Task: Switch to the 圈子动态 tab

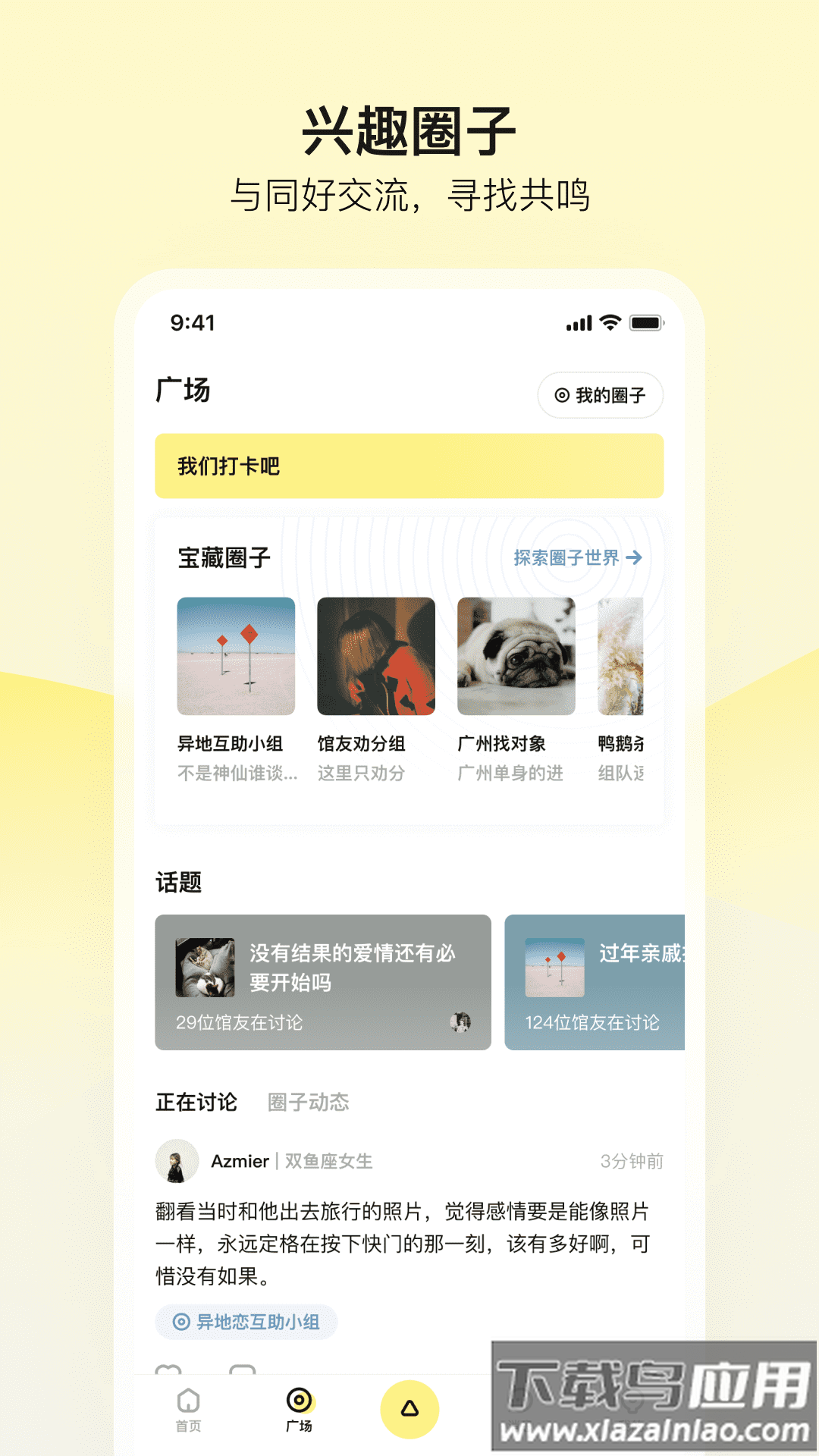Action: pos(309,1103)
